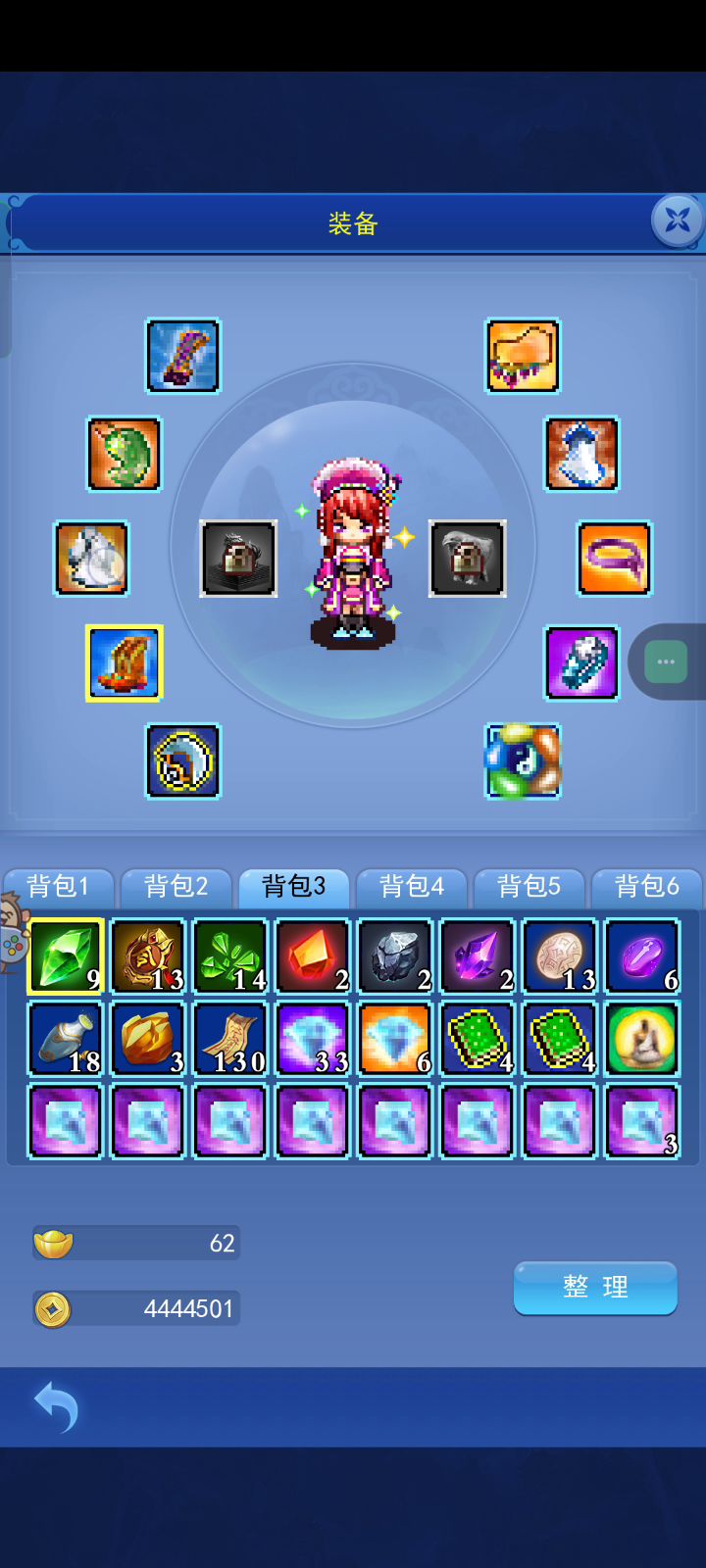Select the scroll item with count 130
706x1568 pixels.
[229, 1039]
